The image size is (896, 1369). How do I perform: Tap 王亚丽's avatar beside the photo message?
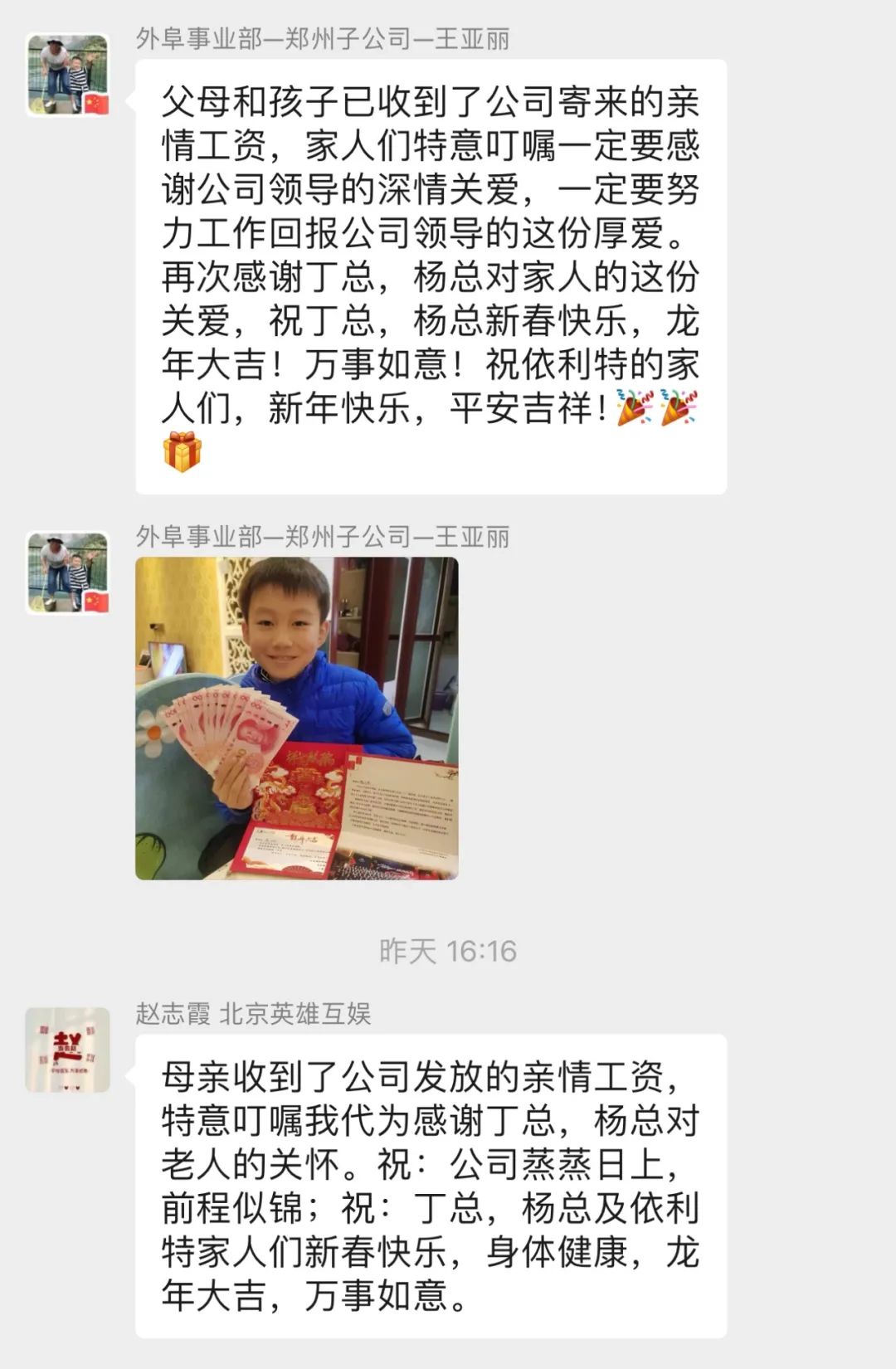pyautogui.click(x=68, y=573)
